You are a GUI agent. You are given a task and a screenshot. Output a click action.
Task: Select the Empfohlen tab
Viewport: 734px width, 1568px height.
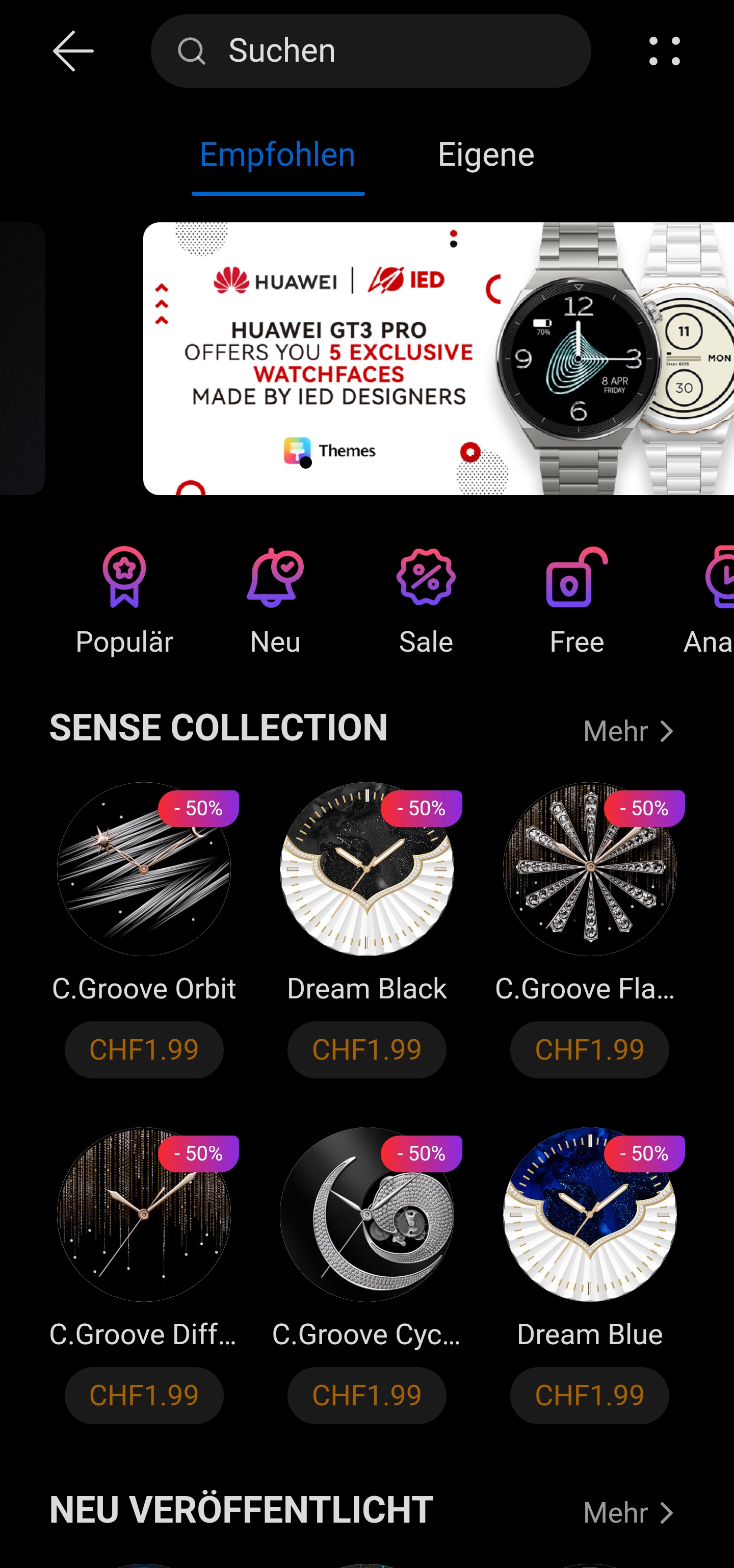277,155
